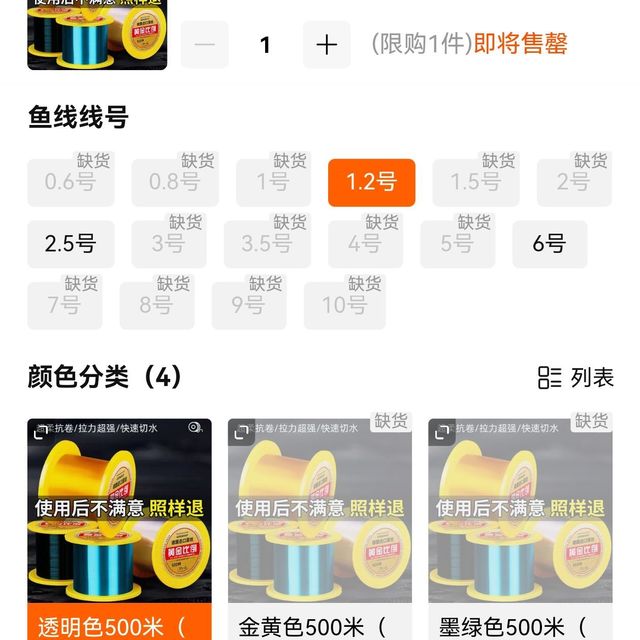
Task: Pick the 6号 line size
Action: [549, 244]
